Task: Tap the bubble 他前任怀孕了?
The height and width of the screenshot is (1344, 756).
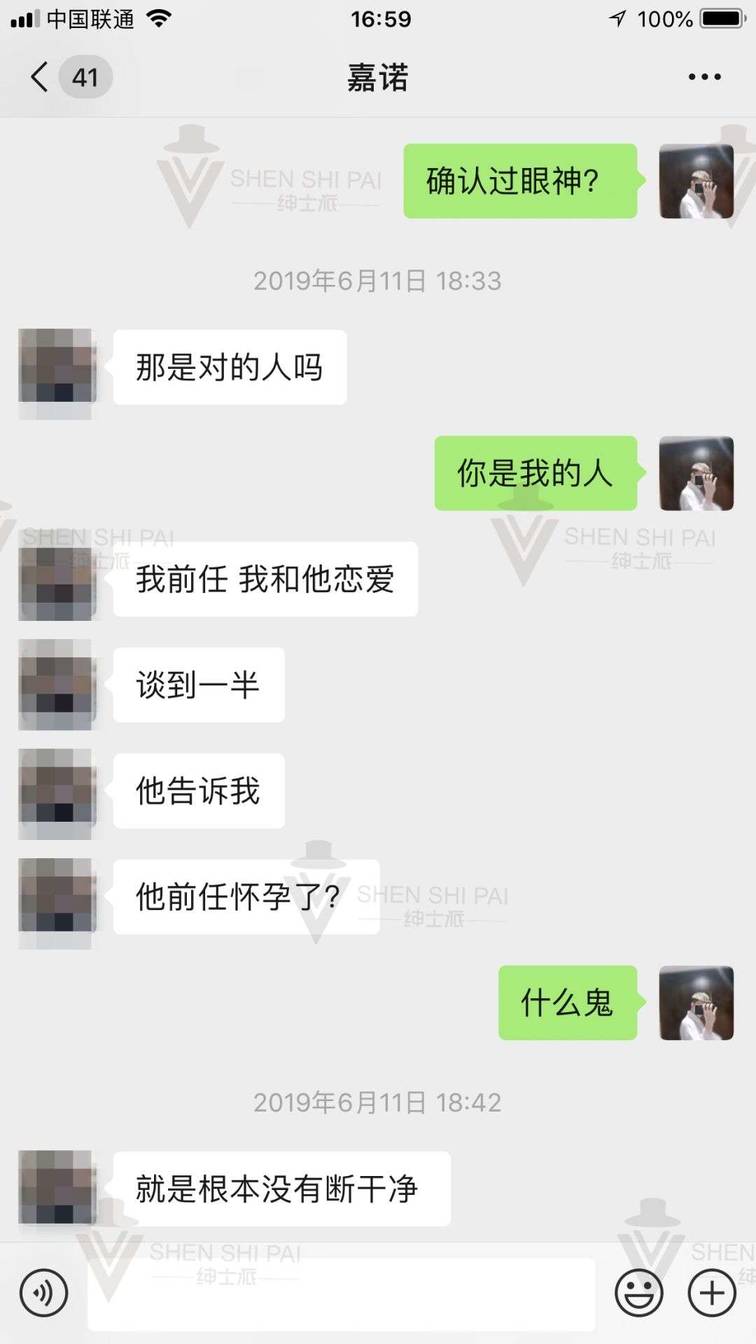Action: pos(245,898)
